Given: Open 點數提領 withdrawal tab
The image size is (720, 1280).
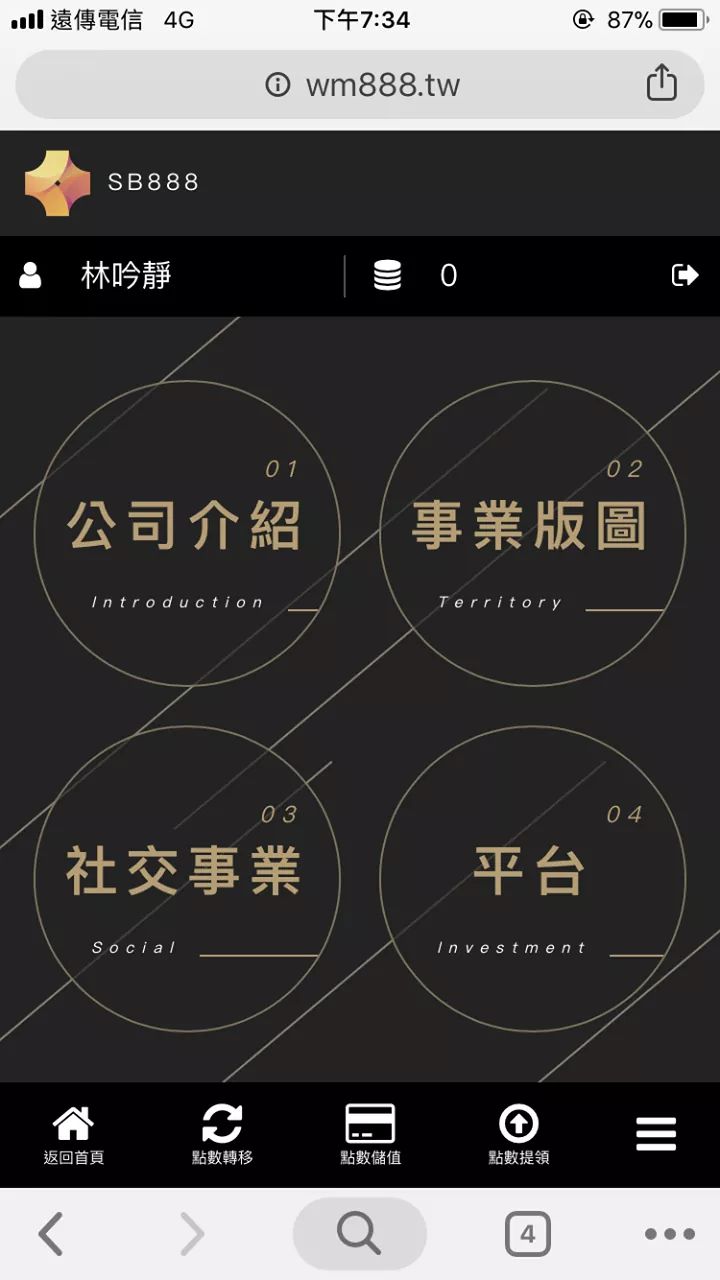Looking at the screenshot, I should pyautogui.click(x=518, y=1135).
